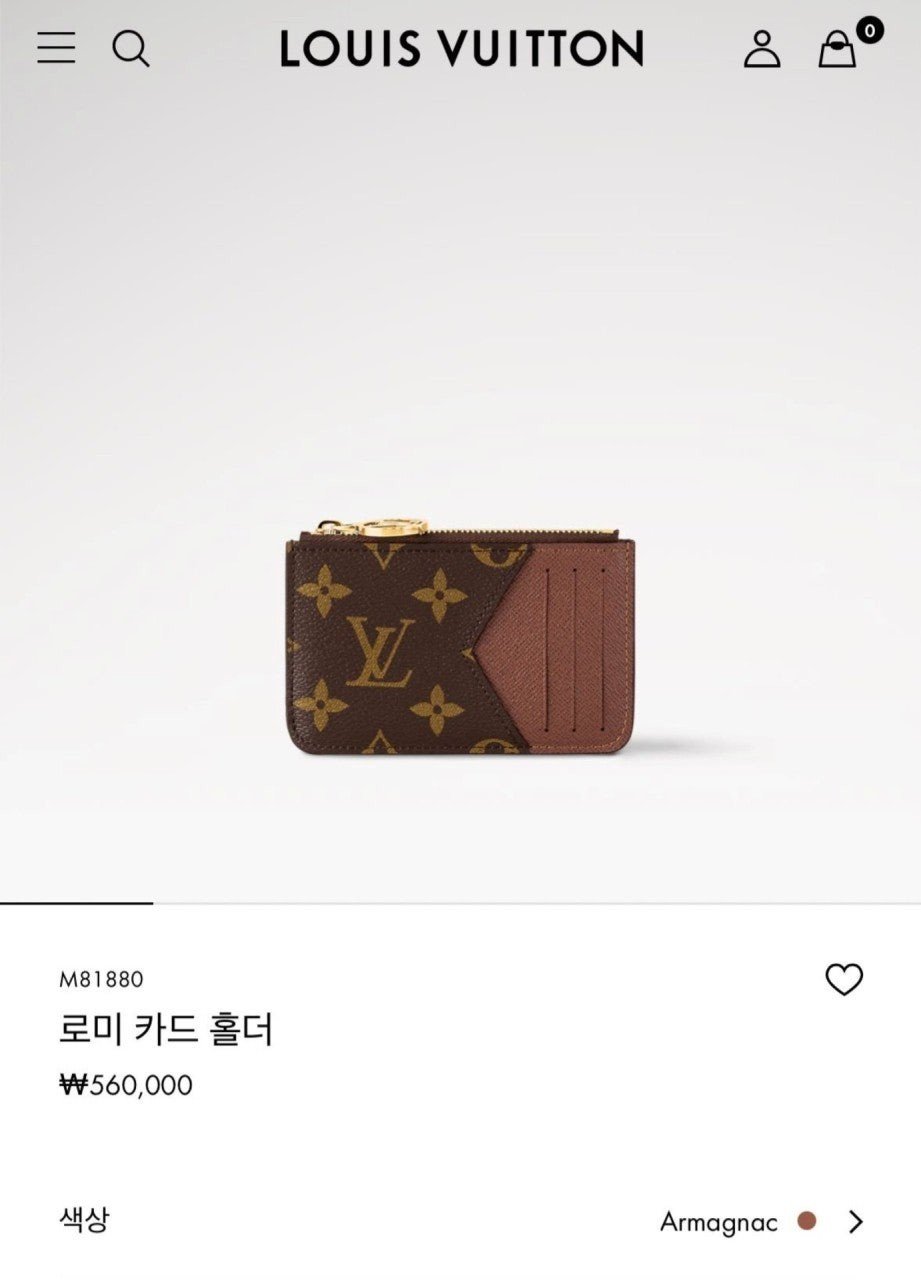921x1280 pixels.
Task: Go to Louis Vuitton home page
Action: tap(461, 48)
